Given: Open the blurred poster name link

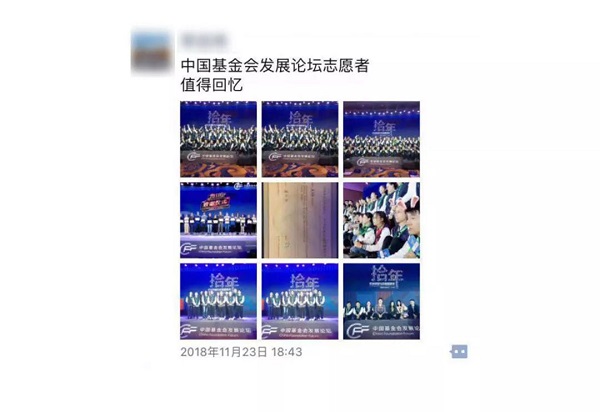Looking at the screenshot, I should (201, 39).
